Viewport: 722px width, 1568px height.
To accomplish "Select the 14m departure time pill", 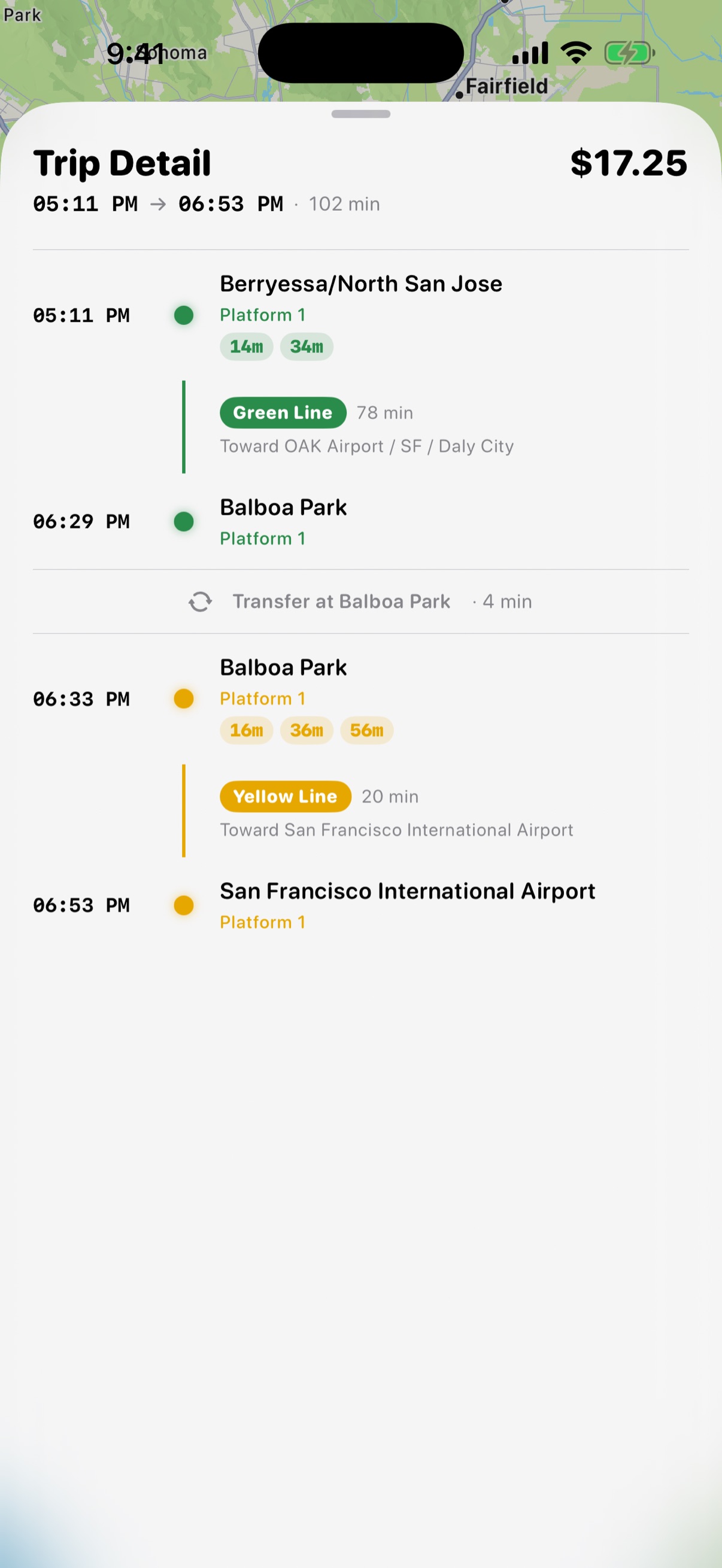I will click(x=246, y=346).
